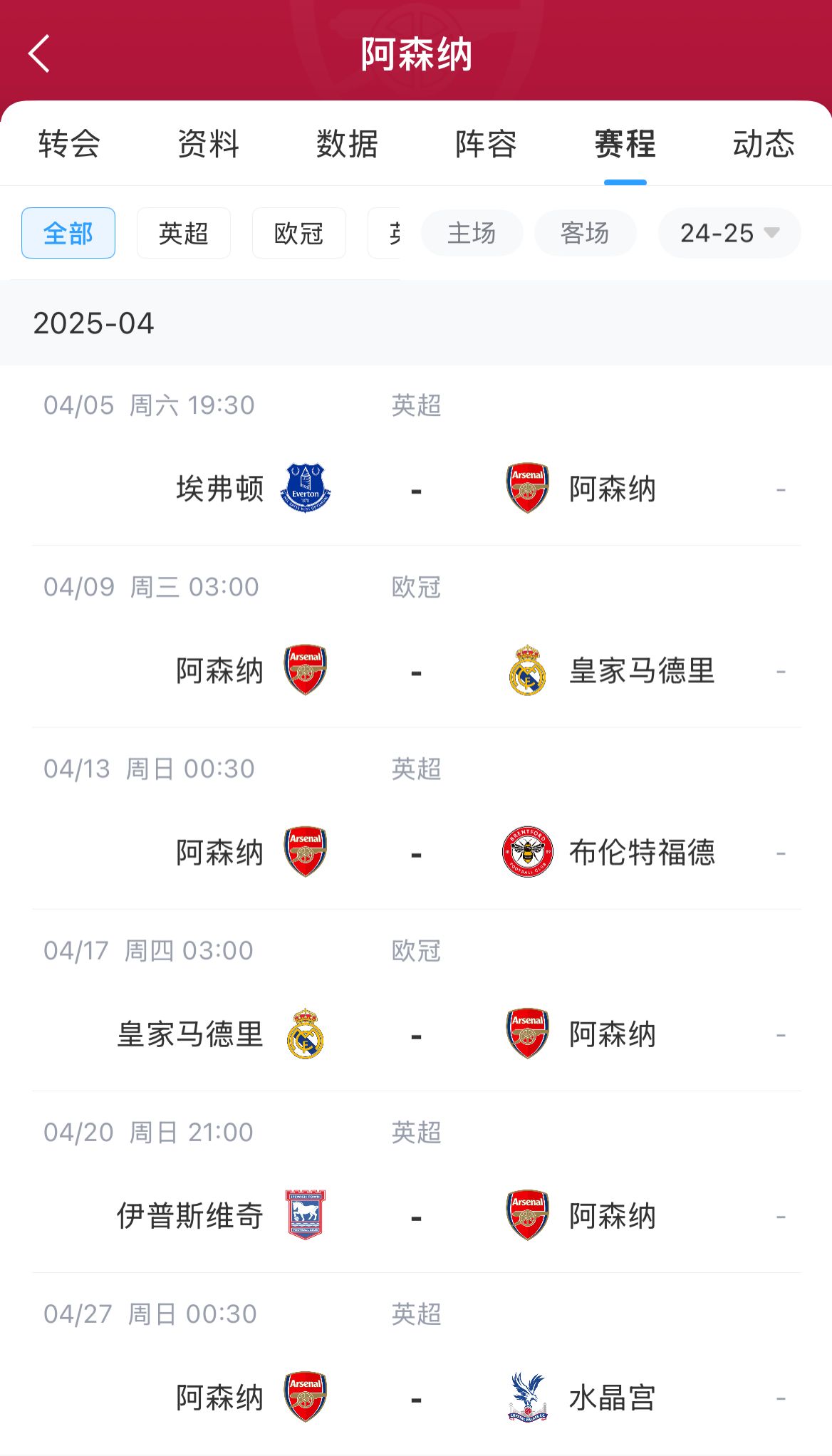Open the 阿森纳 vs 布伦特福德 match

pyautogui.click(x=416, y=818)
